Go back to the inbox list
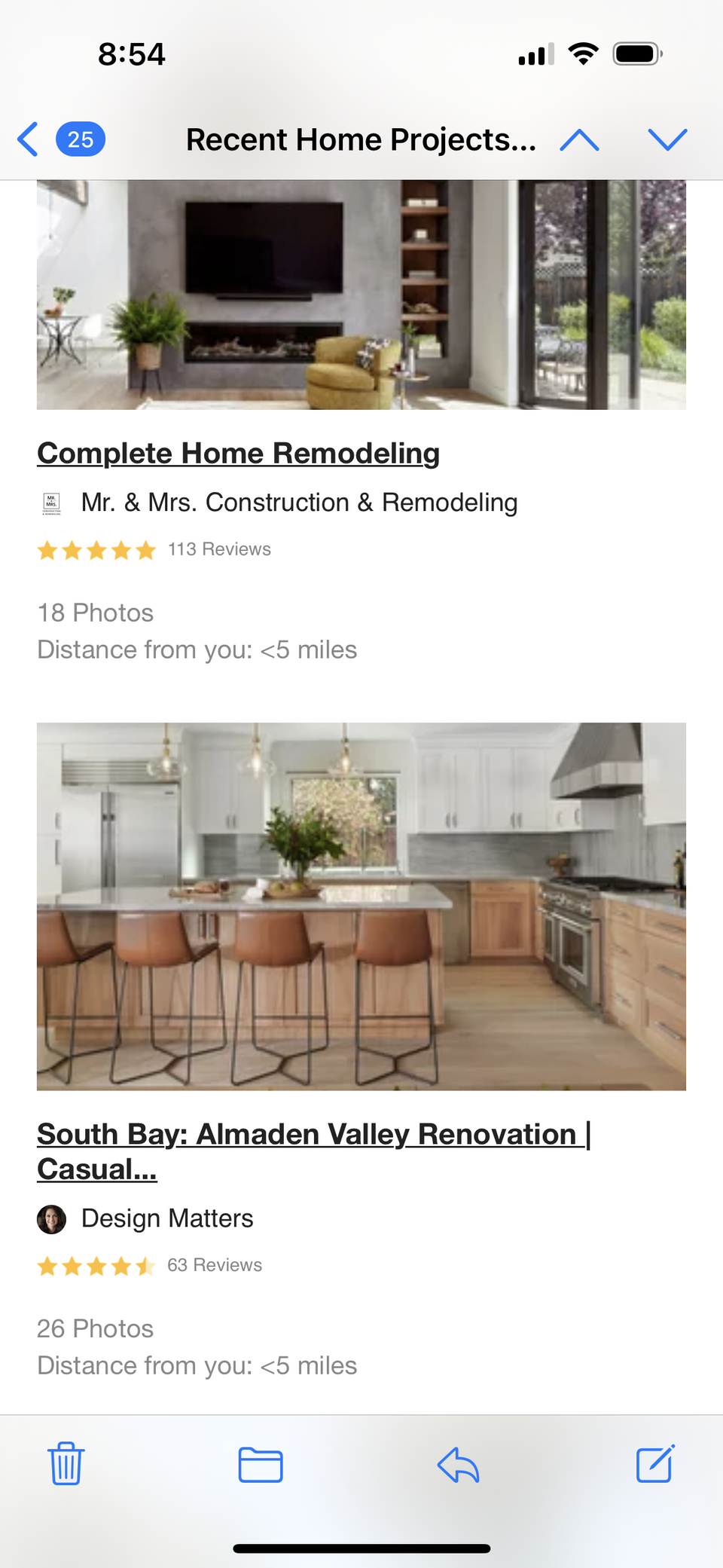 pos(30,139)
